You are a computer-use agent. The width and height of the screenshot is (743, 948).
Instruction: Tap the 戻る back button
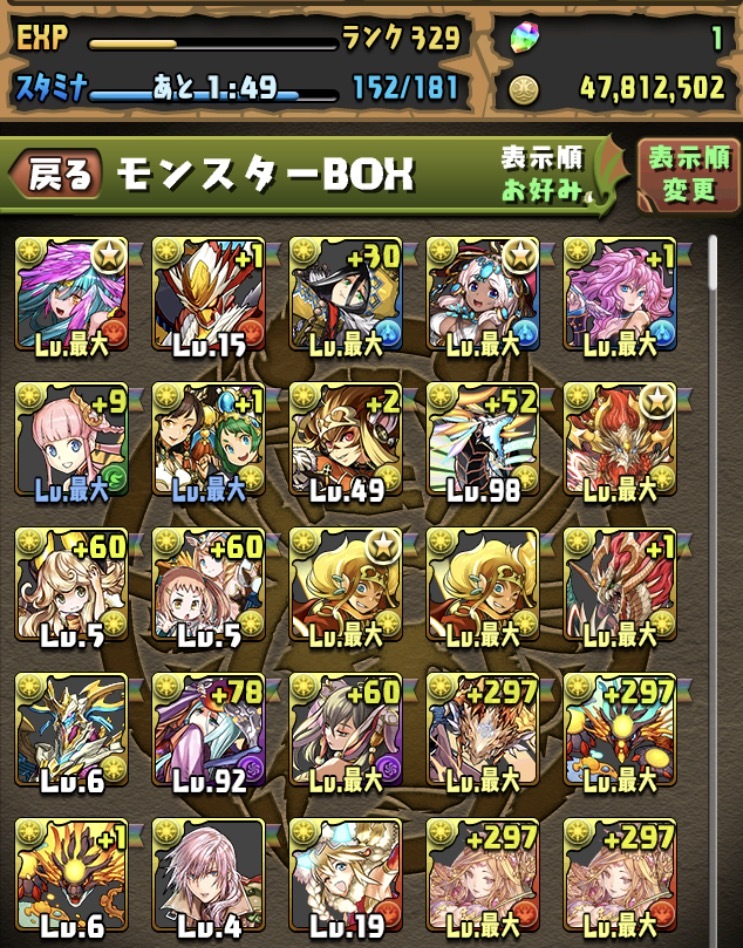(x=56, y=177)
